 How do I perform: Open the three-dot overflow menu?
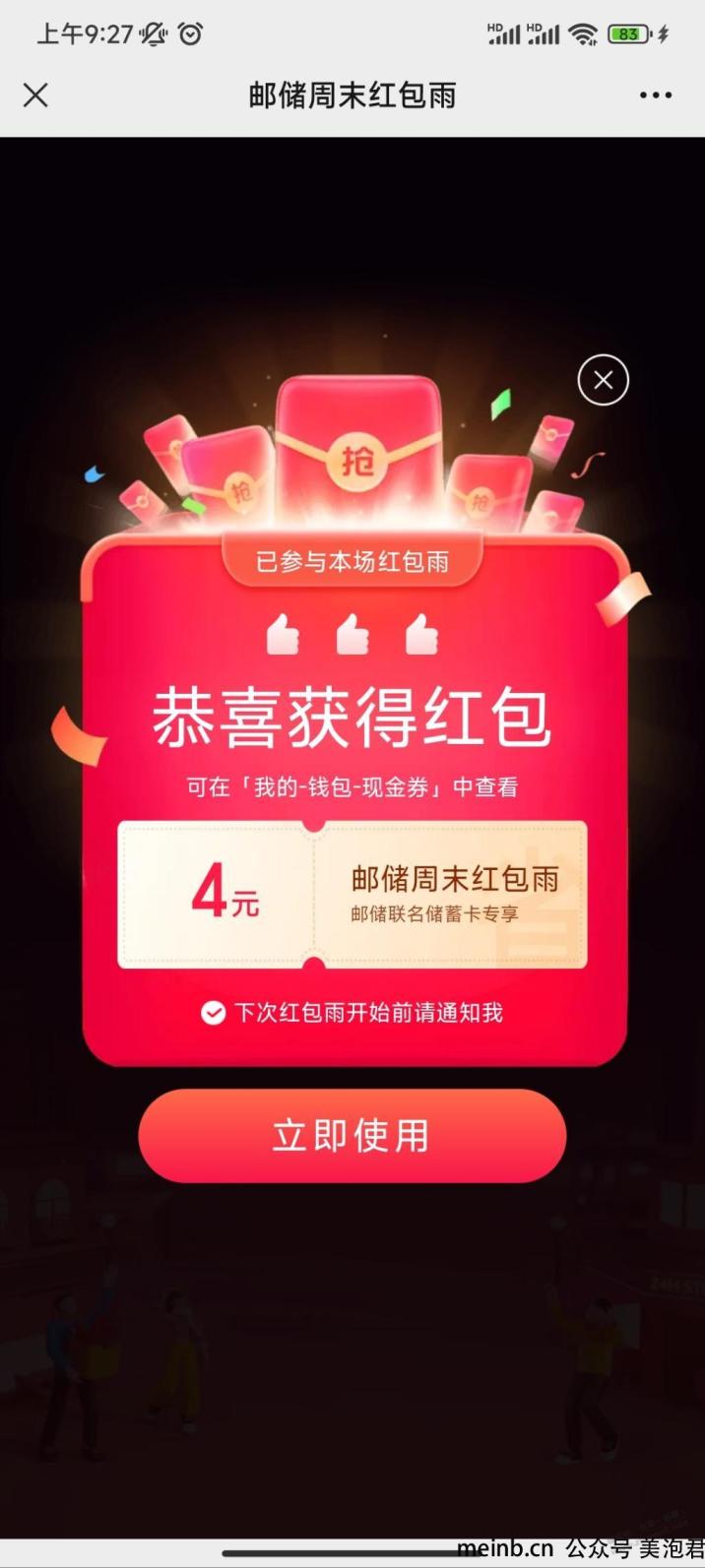coord(655,95)
